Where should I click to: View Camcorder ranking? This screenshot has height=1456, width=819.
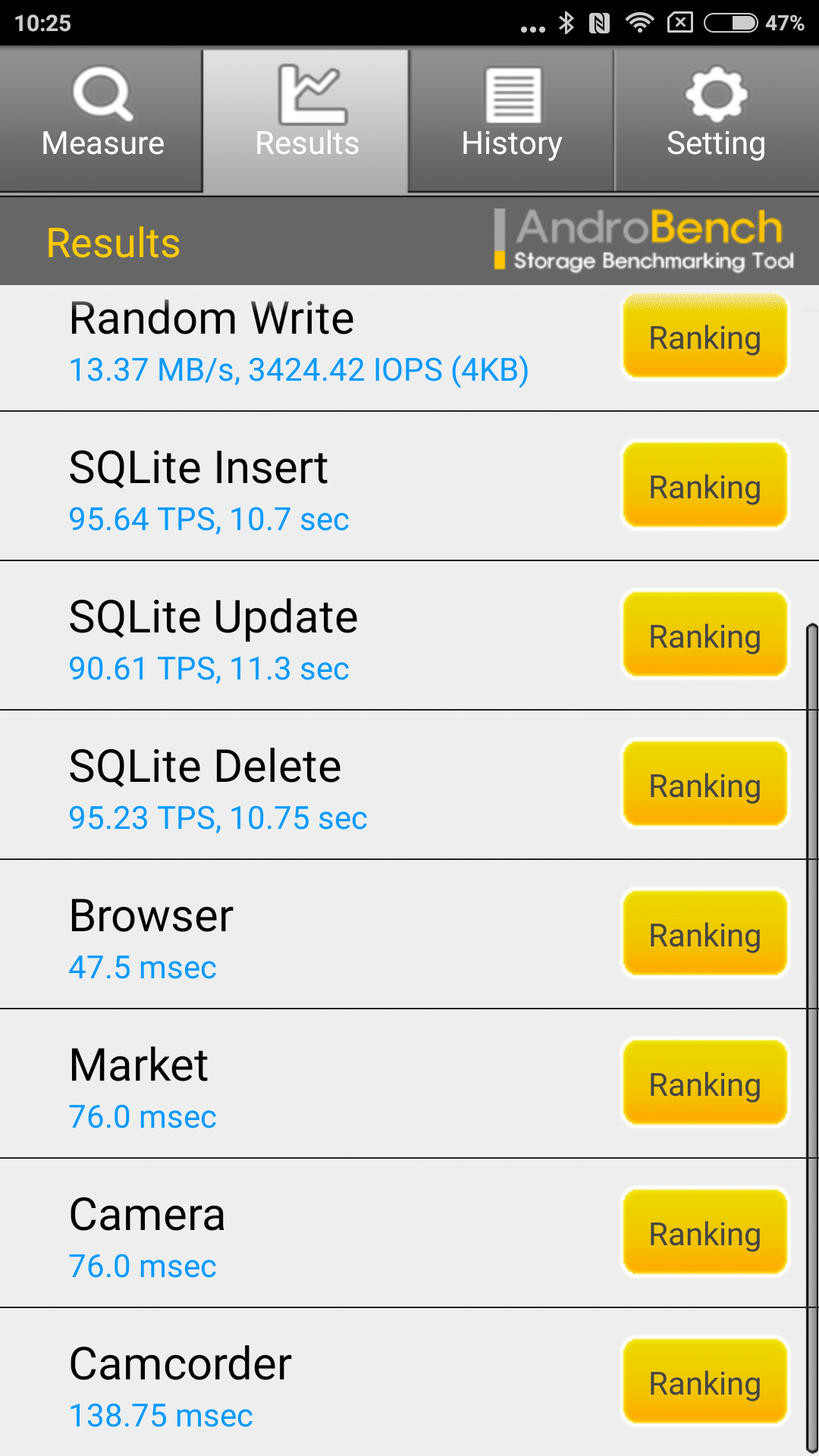[705, 1382]
